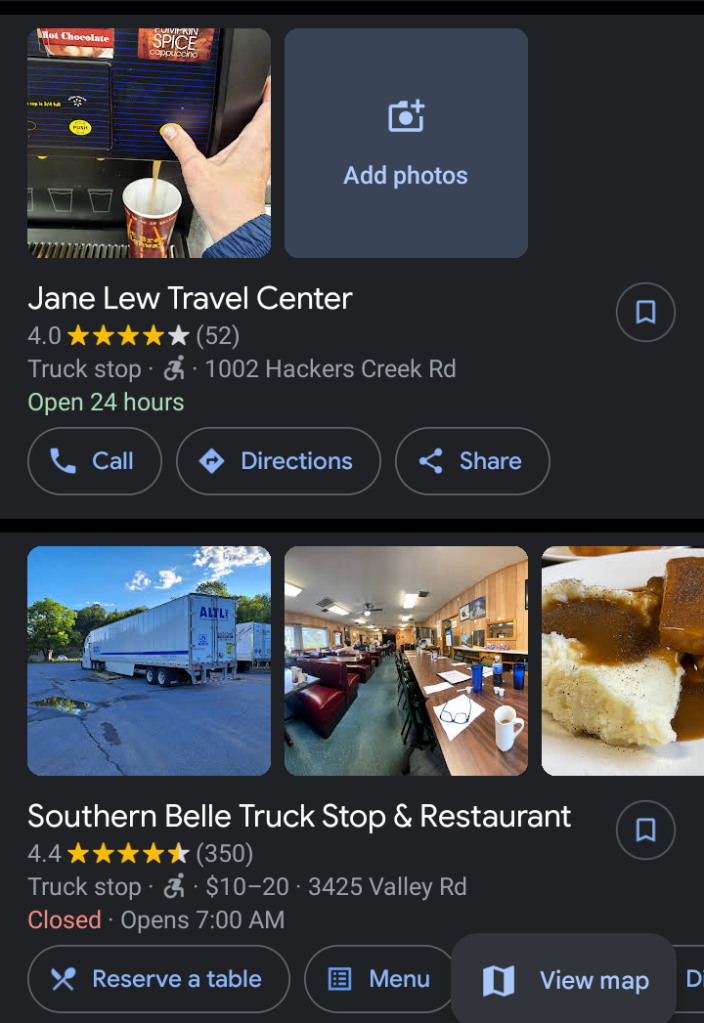Get directions to Jane Lew Travel Center

click(x=278, y=461)
